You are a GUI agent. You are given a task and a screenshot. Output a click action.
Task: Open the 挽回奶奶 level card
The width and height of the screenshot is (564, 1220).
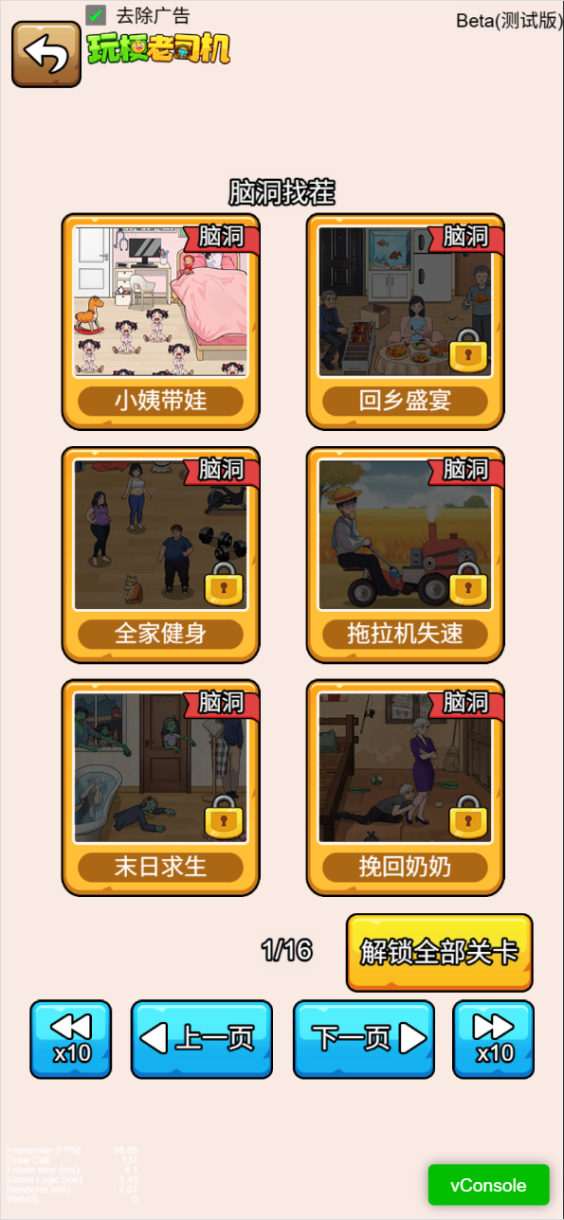coord(405,787)
